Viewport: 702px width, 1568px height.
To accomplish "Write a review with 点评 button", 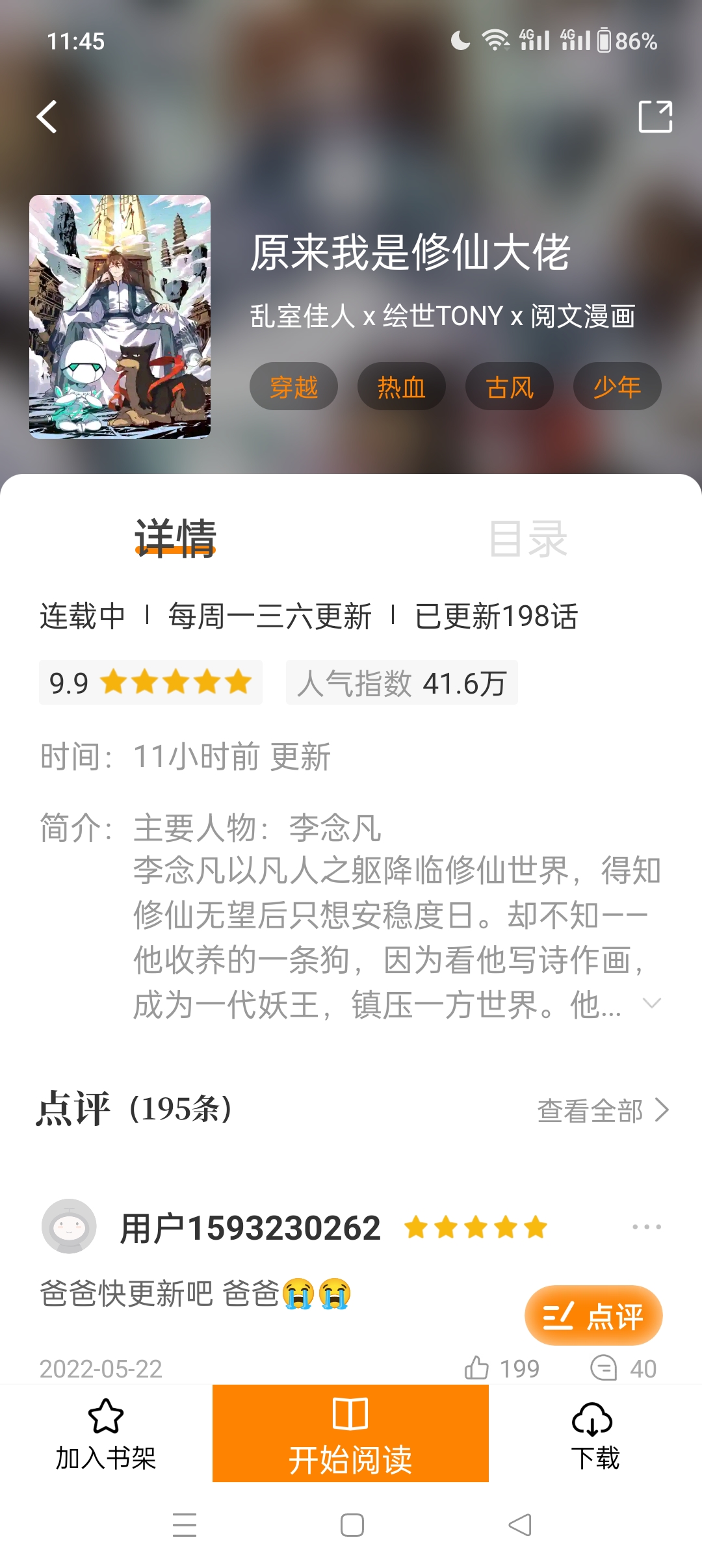I will [x=593, y=1316].
